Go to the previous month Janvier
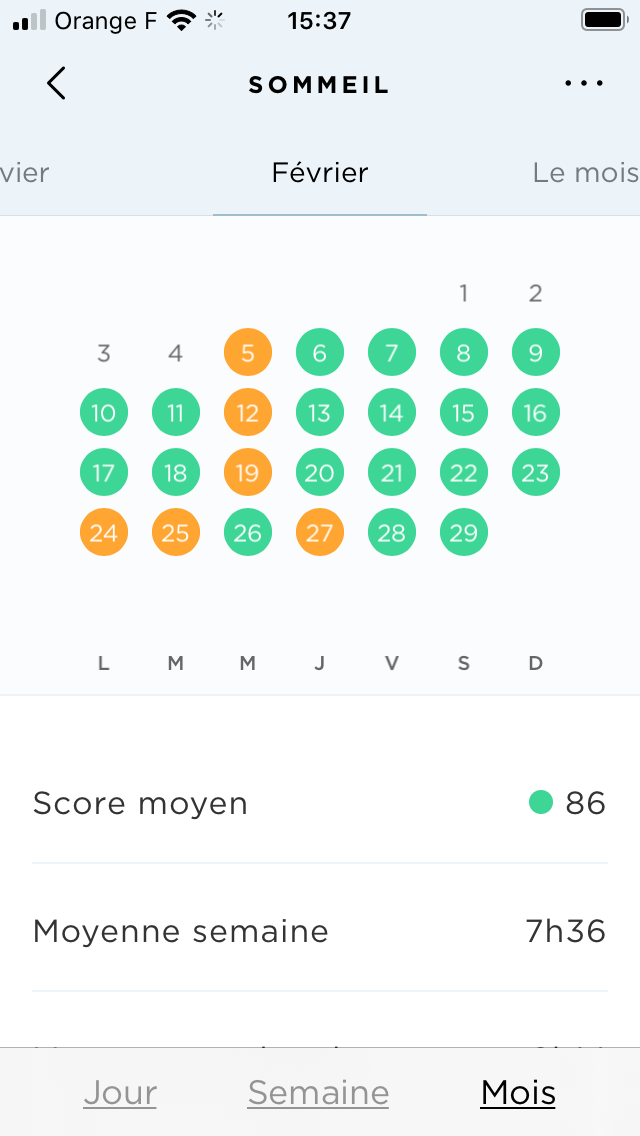Image resolution: width=640 pixels, height=1136 pixels. 24,173
